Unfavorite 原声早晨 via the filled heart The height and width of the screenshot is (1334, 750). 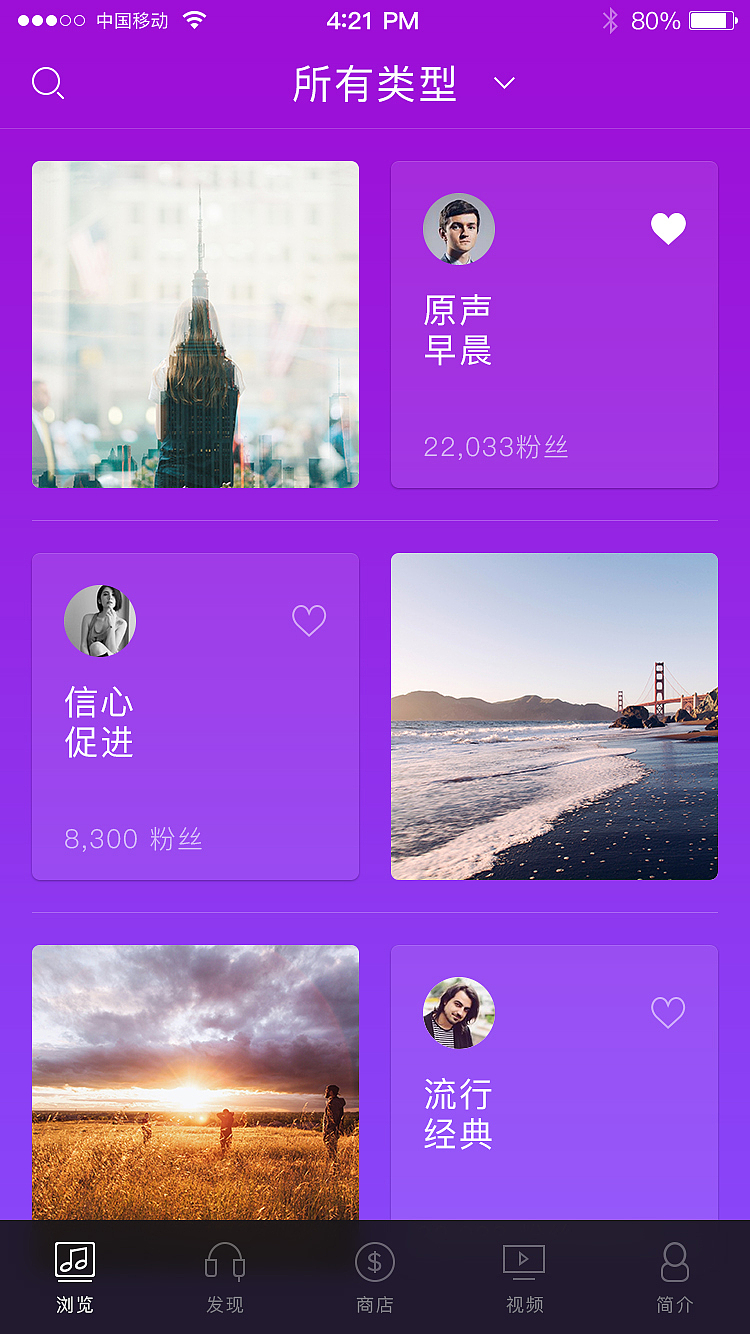coord(668,228)
